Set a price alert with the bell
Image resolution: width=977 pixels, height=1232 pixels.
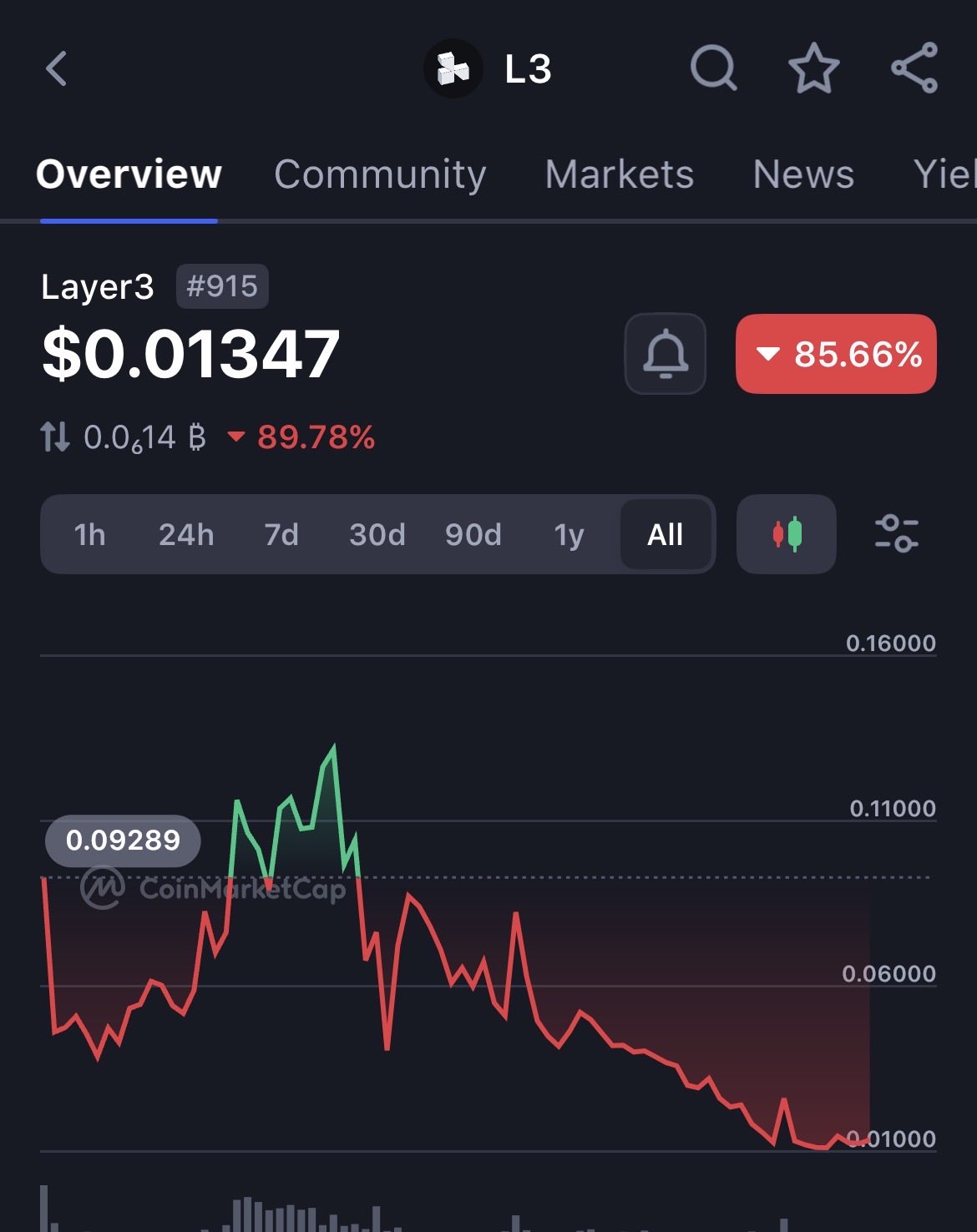point(665,354)
